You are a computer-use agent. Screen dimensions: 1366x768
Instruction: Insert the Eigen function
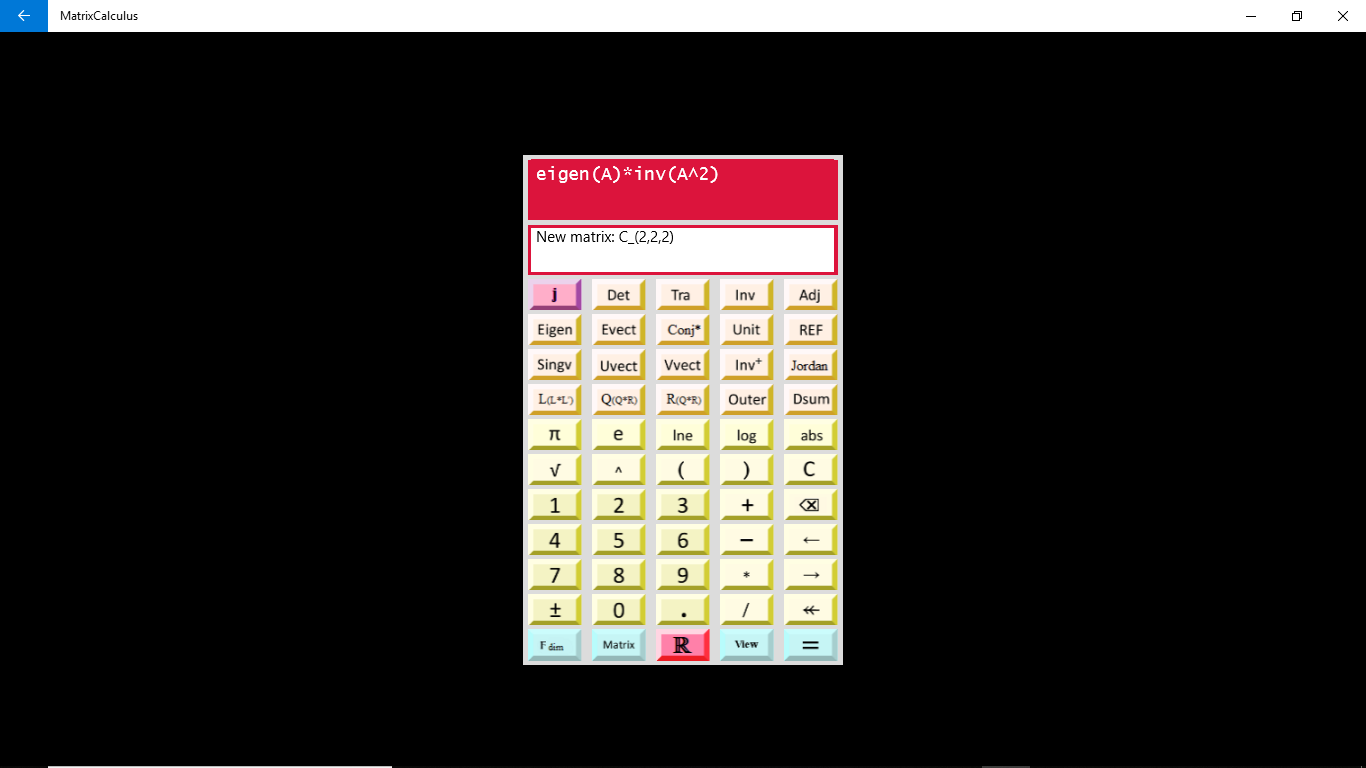coord(554,330)
